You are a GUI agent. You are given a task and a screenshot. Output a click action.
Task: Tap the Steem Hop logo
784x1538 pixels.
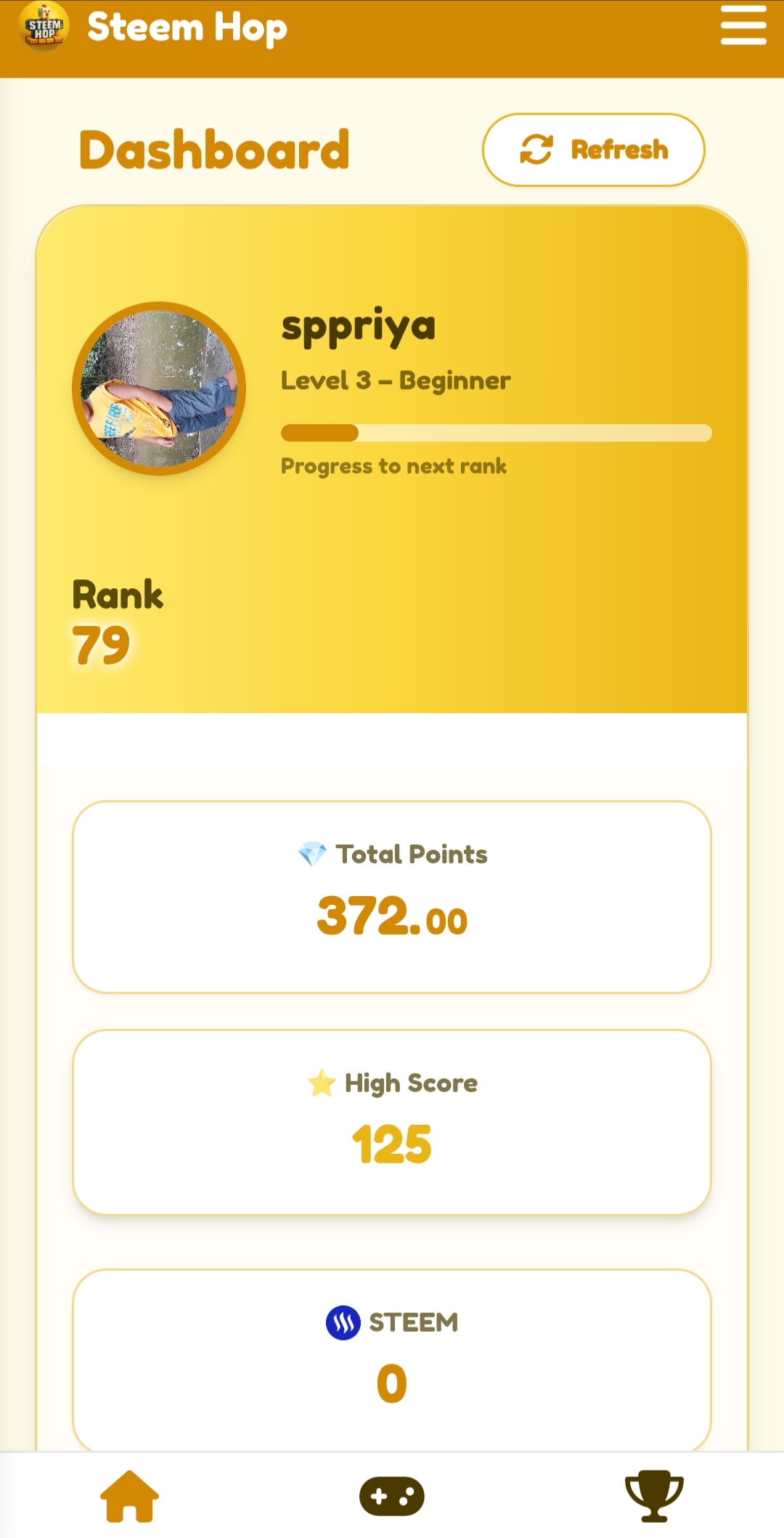point(44,28)
